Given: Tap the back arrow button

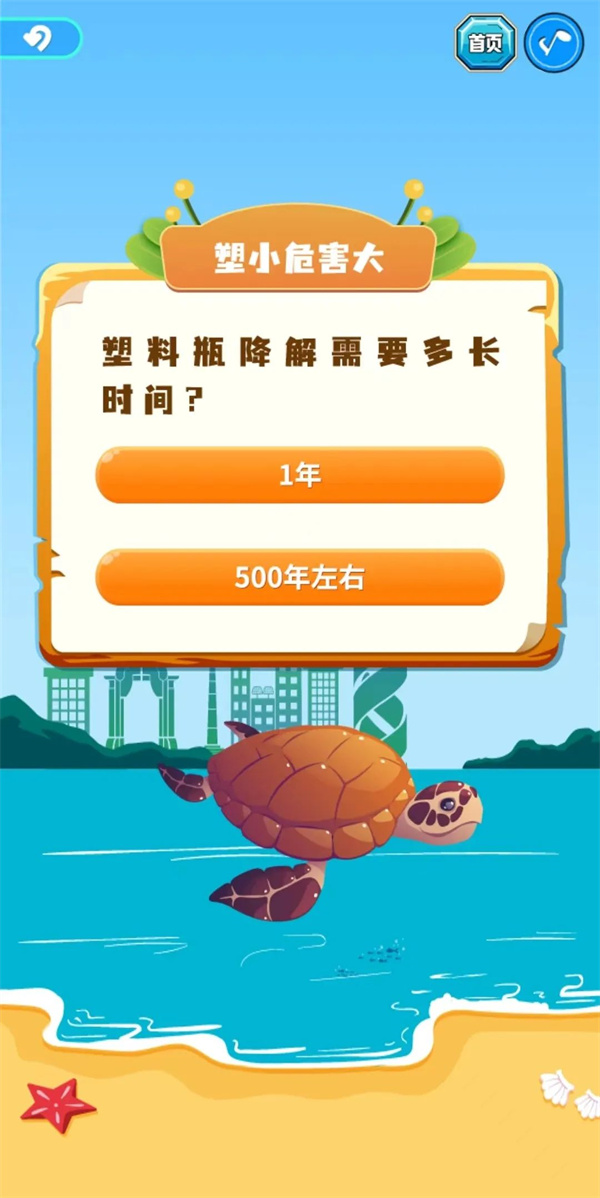Looking at the screenshot, I should [x=38, y=39].
